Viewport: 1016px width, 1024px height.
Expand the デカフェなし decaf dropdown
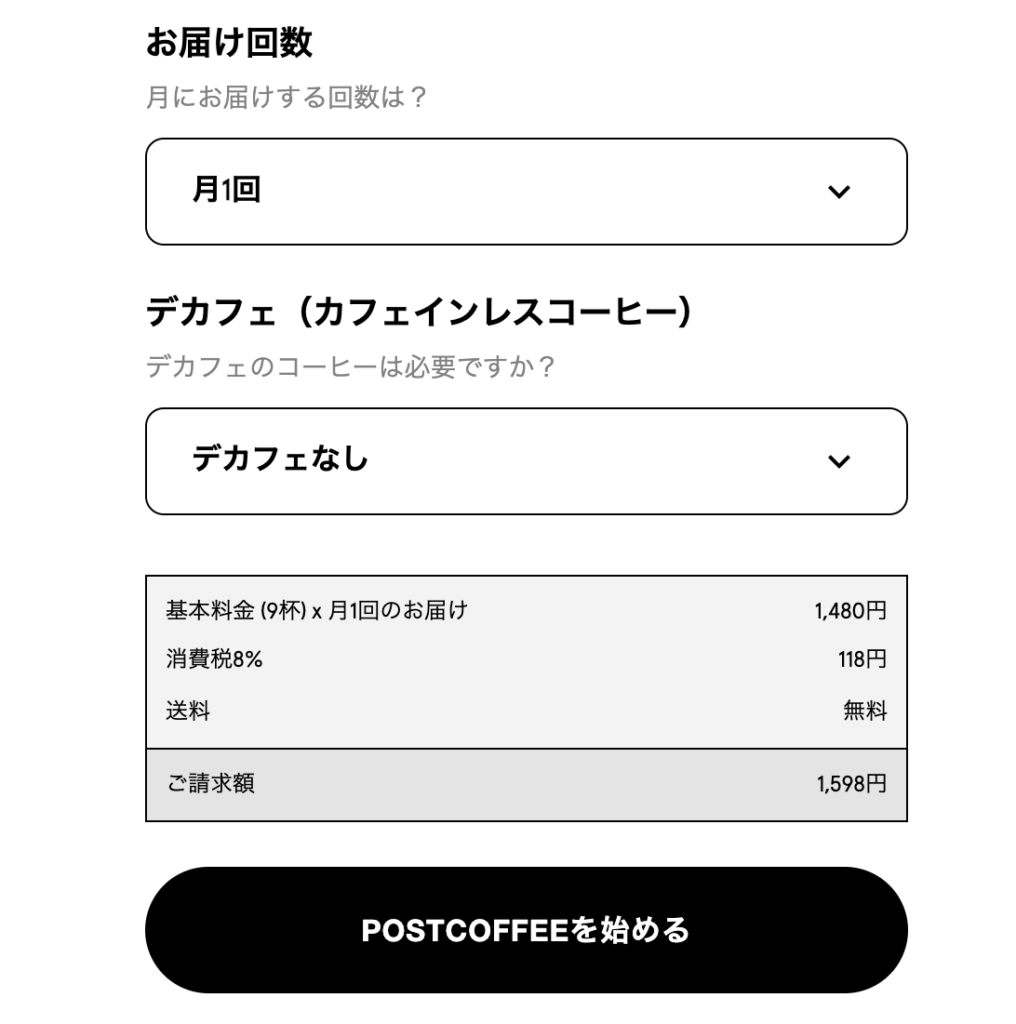coord(526,461)
